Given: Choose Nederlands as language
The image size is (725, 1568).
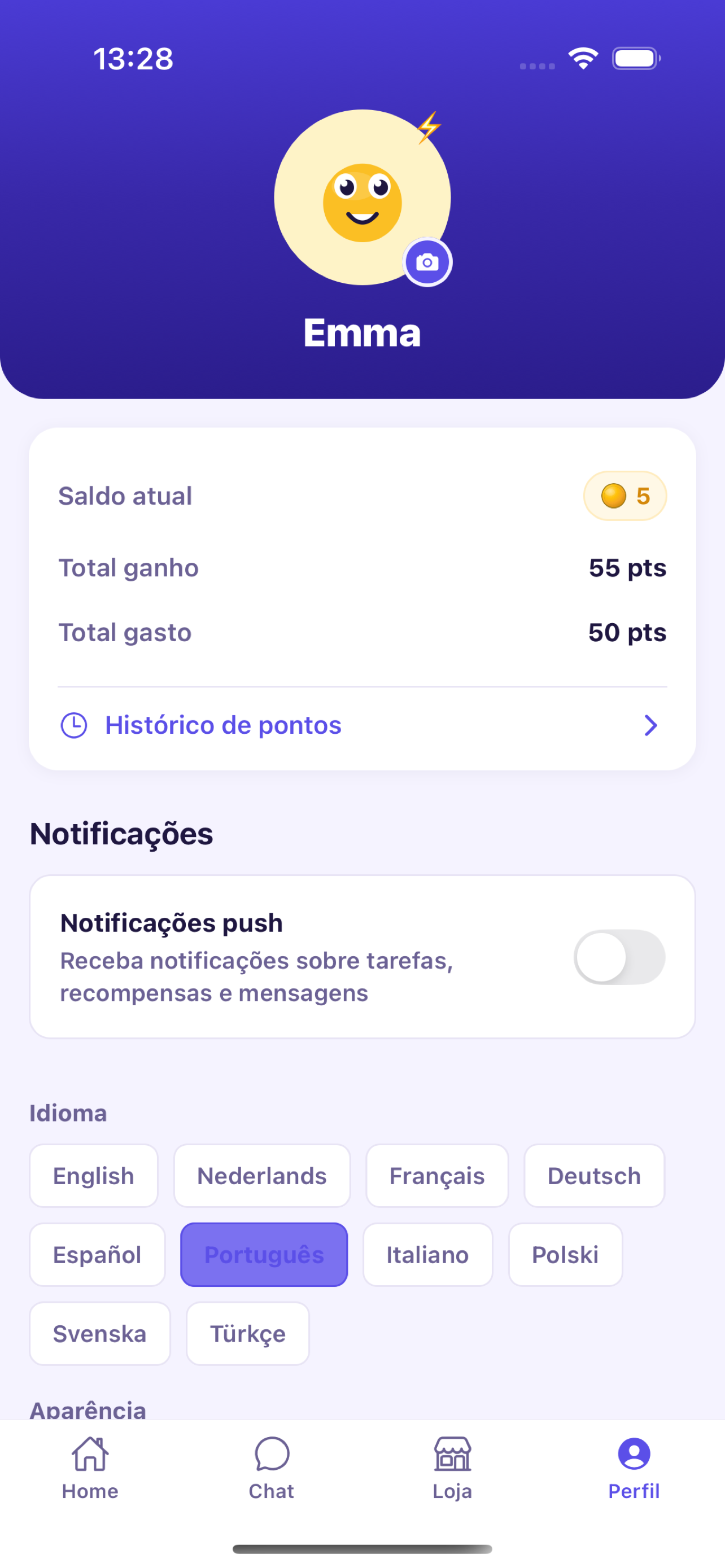Looking at the screenshot, I should [262, 1176].
